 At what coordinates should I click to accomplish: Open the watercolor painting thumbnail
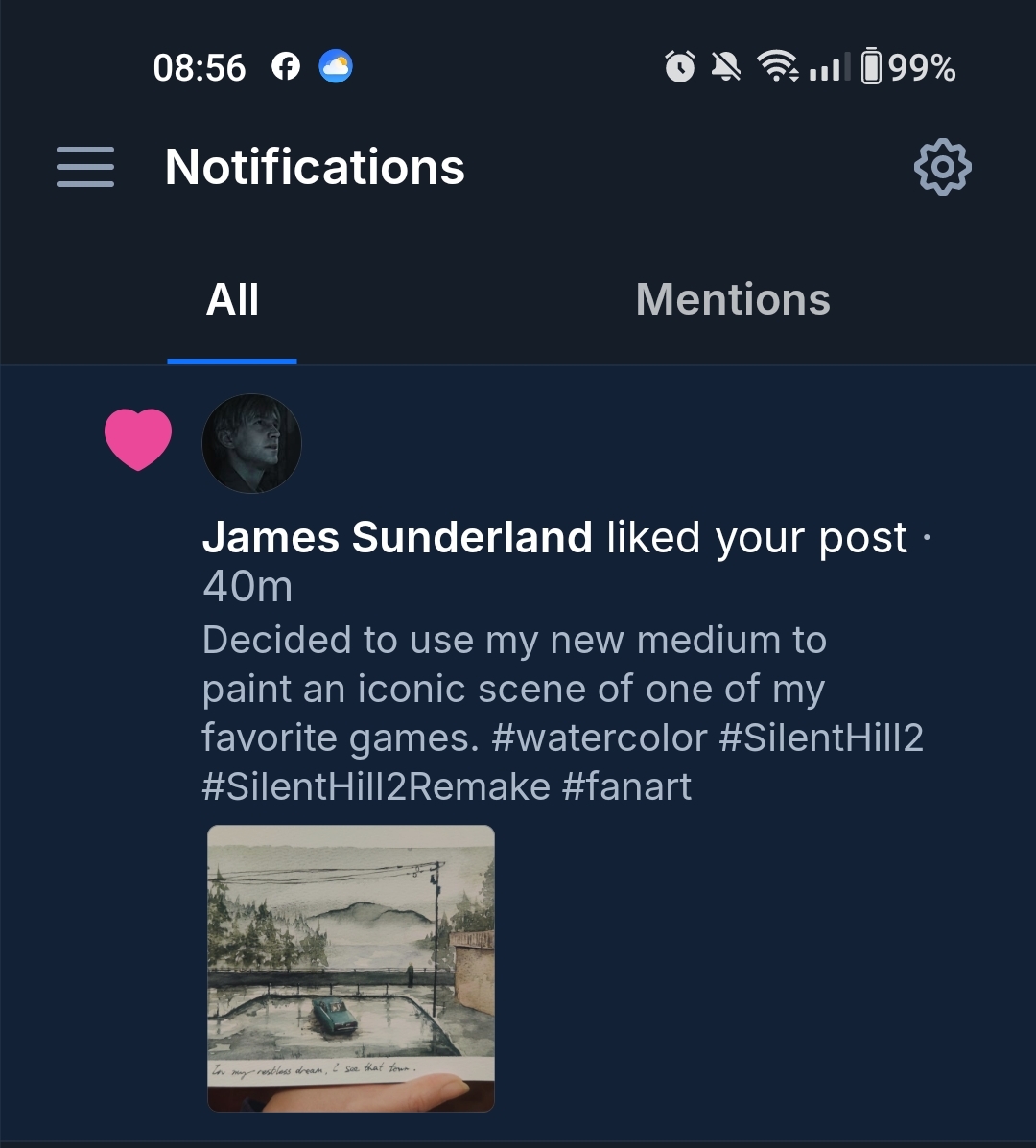351,968
